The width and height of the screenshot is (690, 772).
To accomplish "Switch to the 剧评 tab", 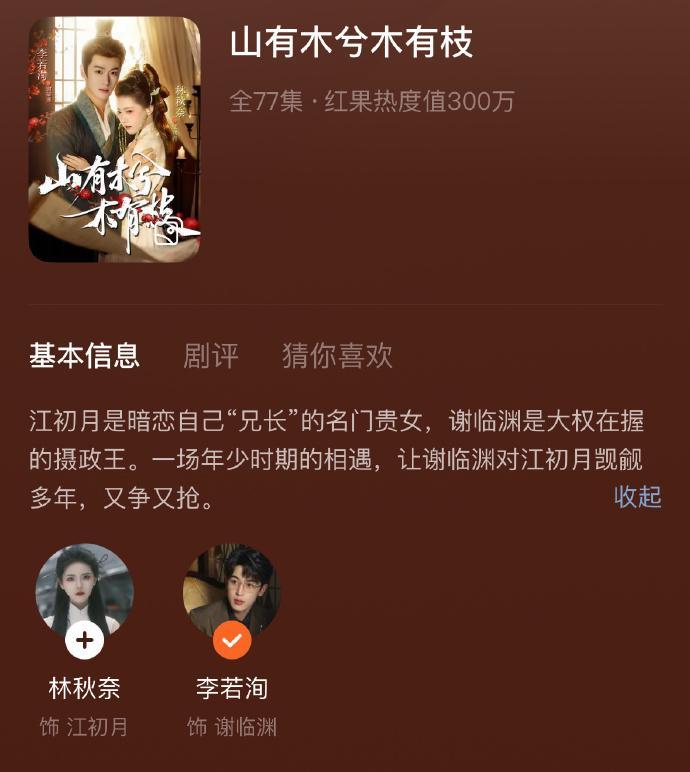I will 211,355.
